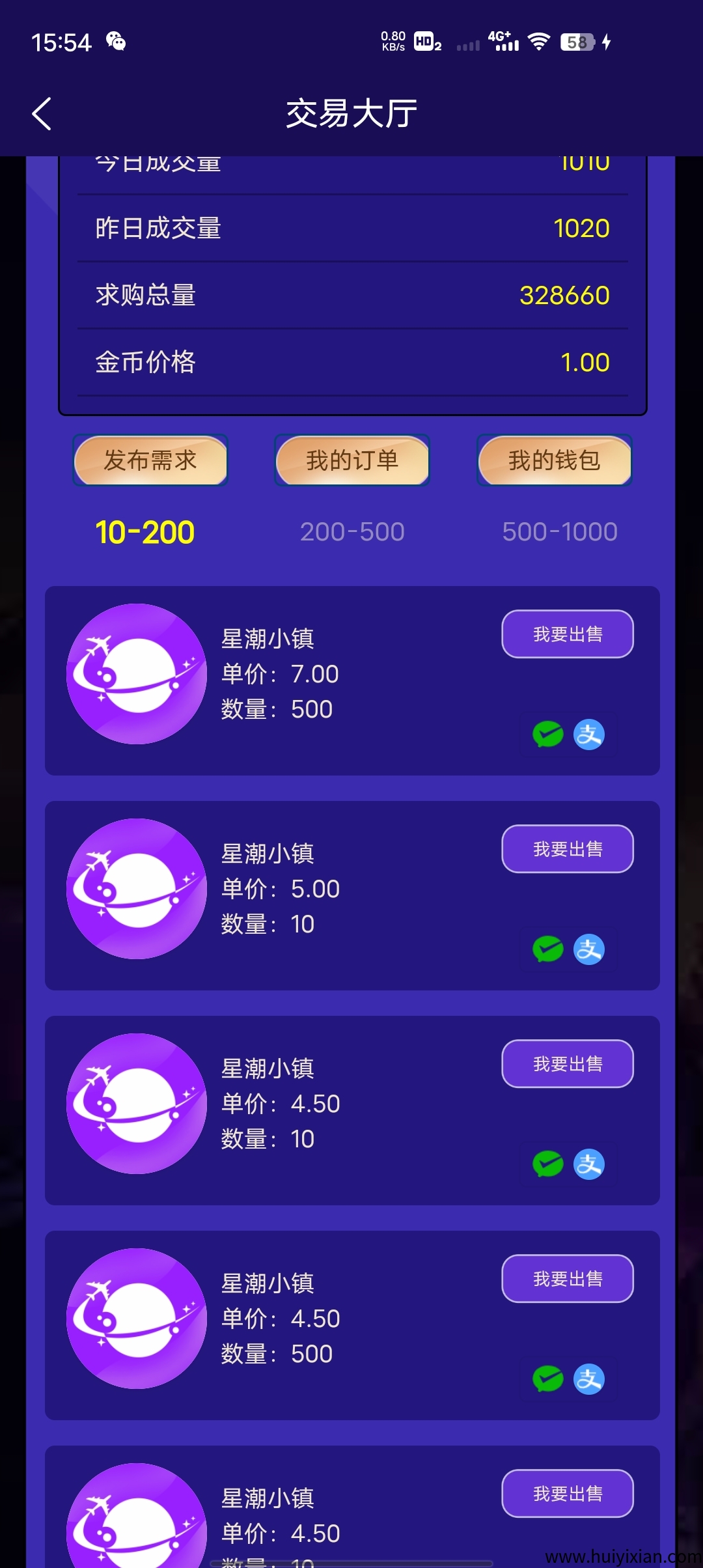Click 我要出售 on the 5.00 listing
Viewport: 703px width, 1568px height.
point(567,848)
